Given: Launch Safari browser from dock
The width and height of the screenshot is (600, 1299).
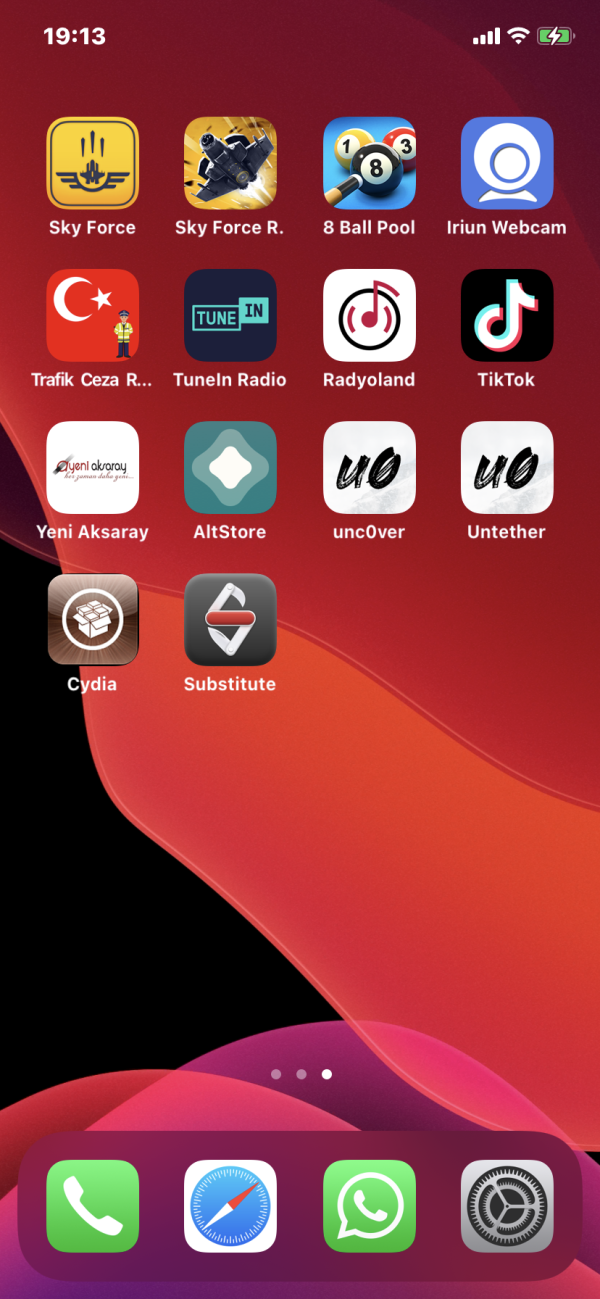Looking at the screenshot, I should pyautogui.click(x=230, y=1205).
